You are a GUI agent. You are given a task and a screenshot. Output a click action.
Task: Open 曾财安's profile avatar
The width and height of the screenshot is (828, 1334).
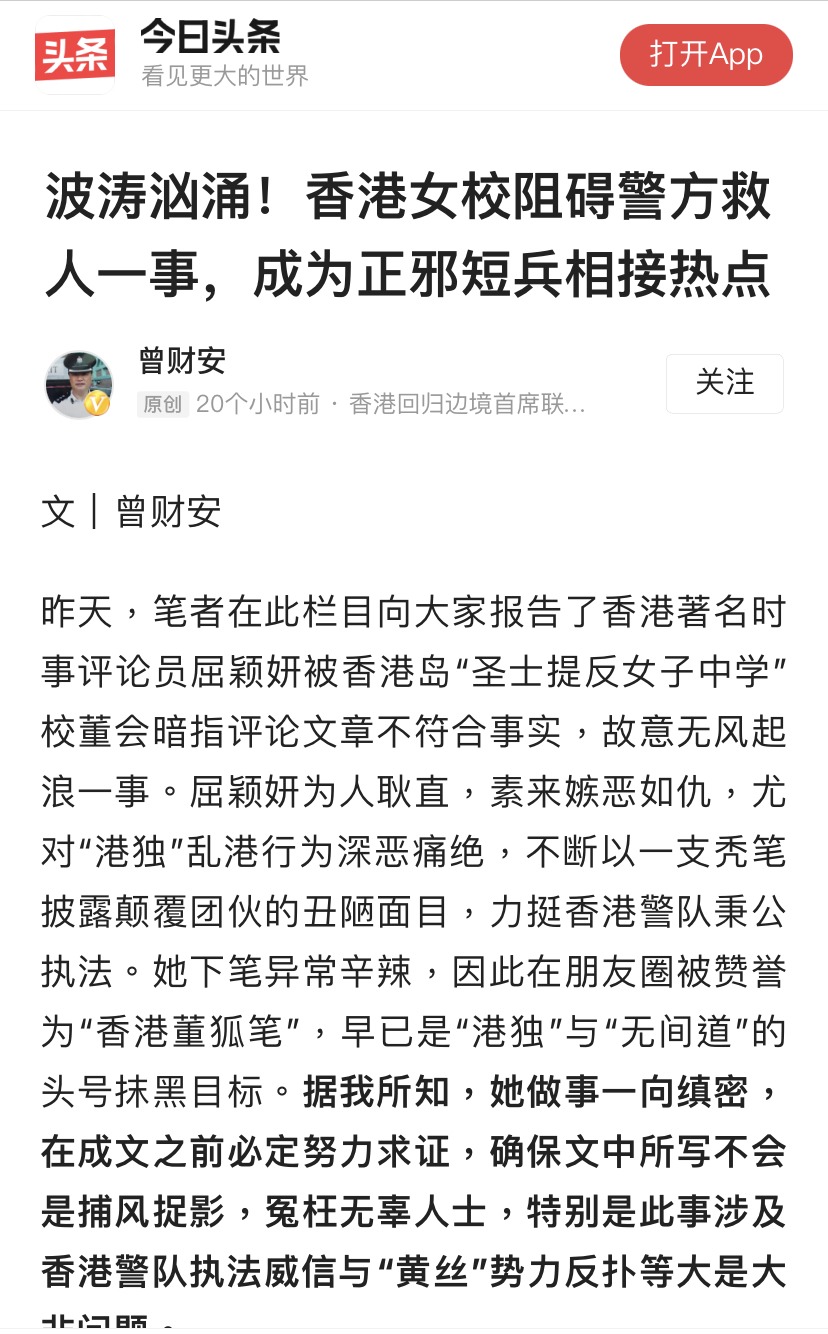(79, 384)
